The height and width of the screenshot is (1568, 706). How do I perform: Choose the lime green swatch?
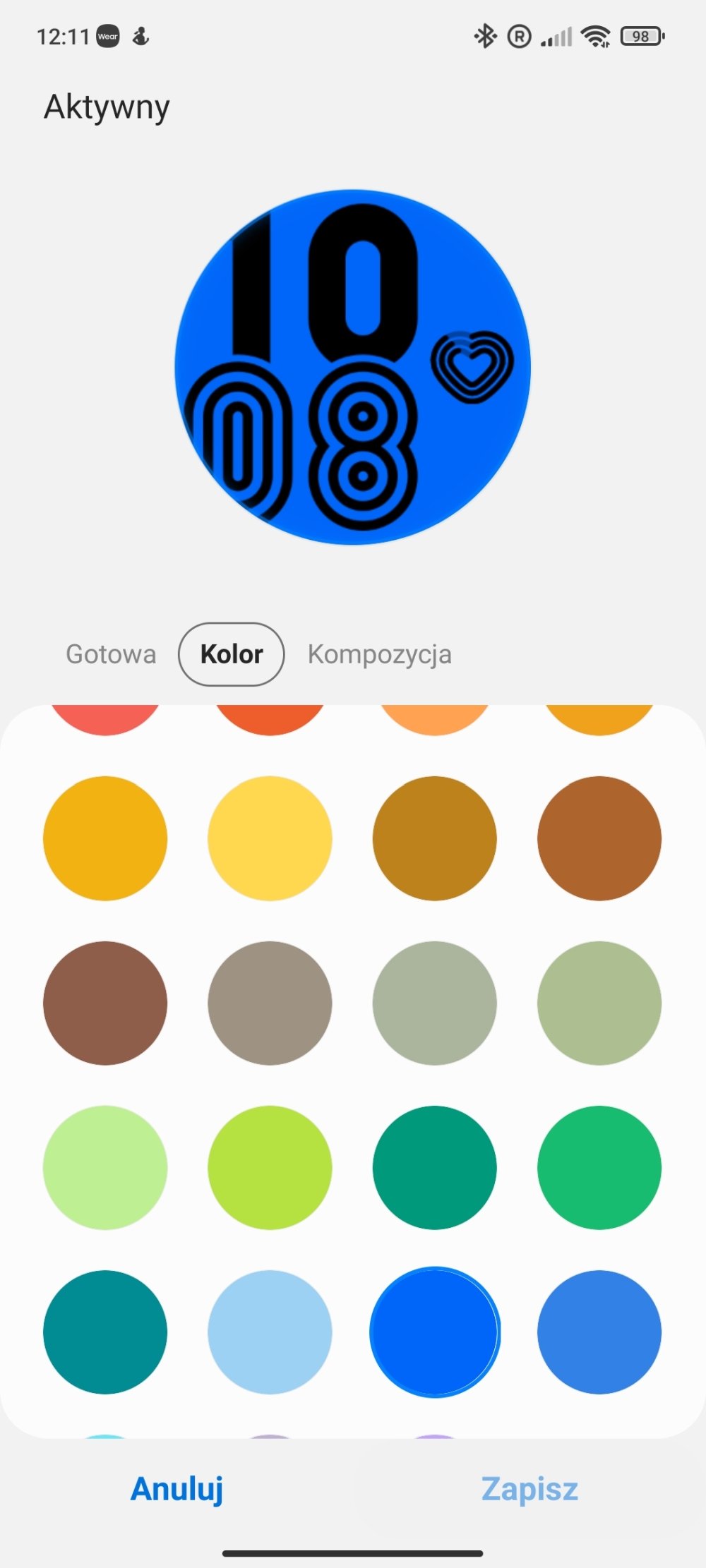270,1168
